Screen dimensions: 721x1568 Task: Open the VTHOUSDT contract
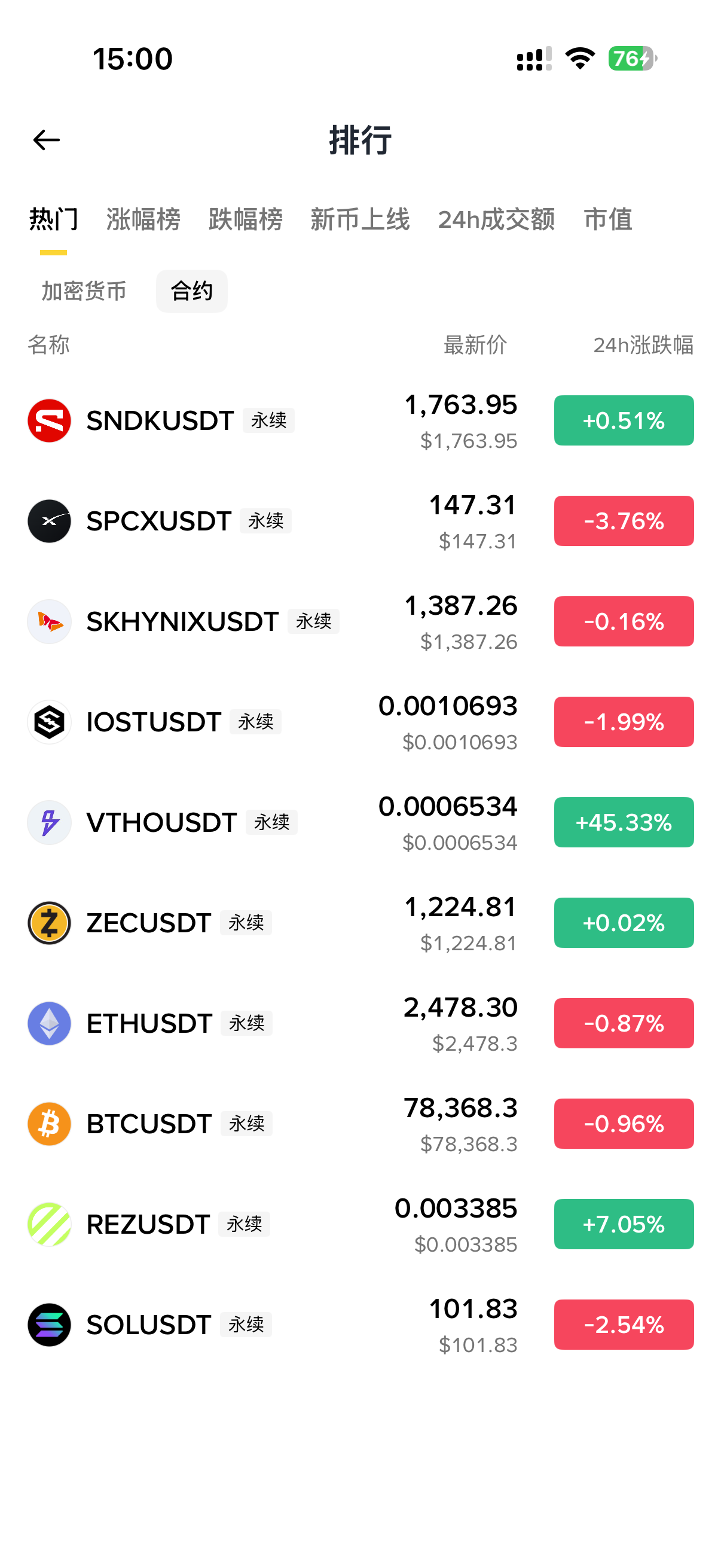[360, 822]
